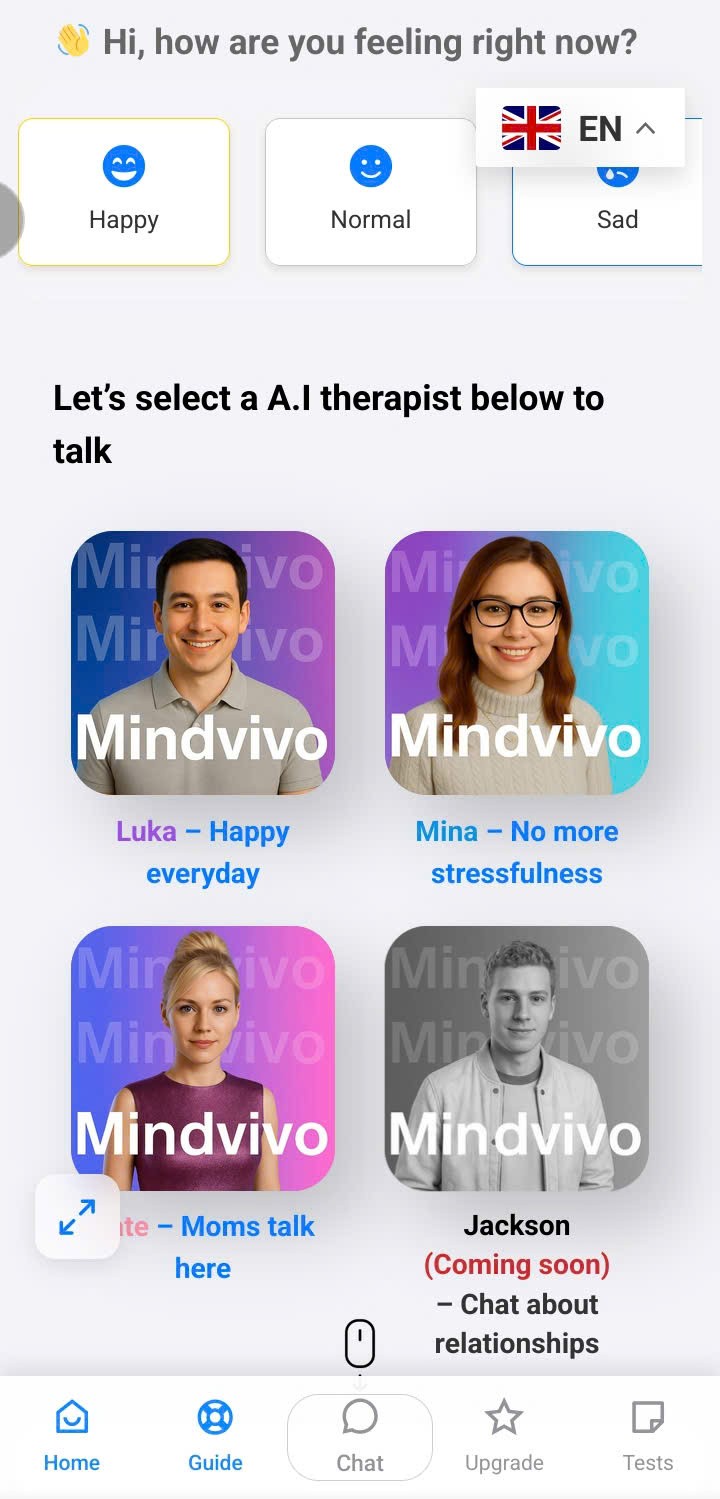The width and height of the screenshot is (720, 1499).
Task: Start talking with therapist Luka
Action: (x=203, y=663)
